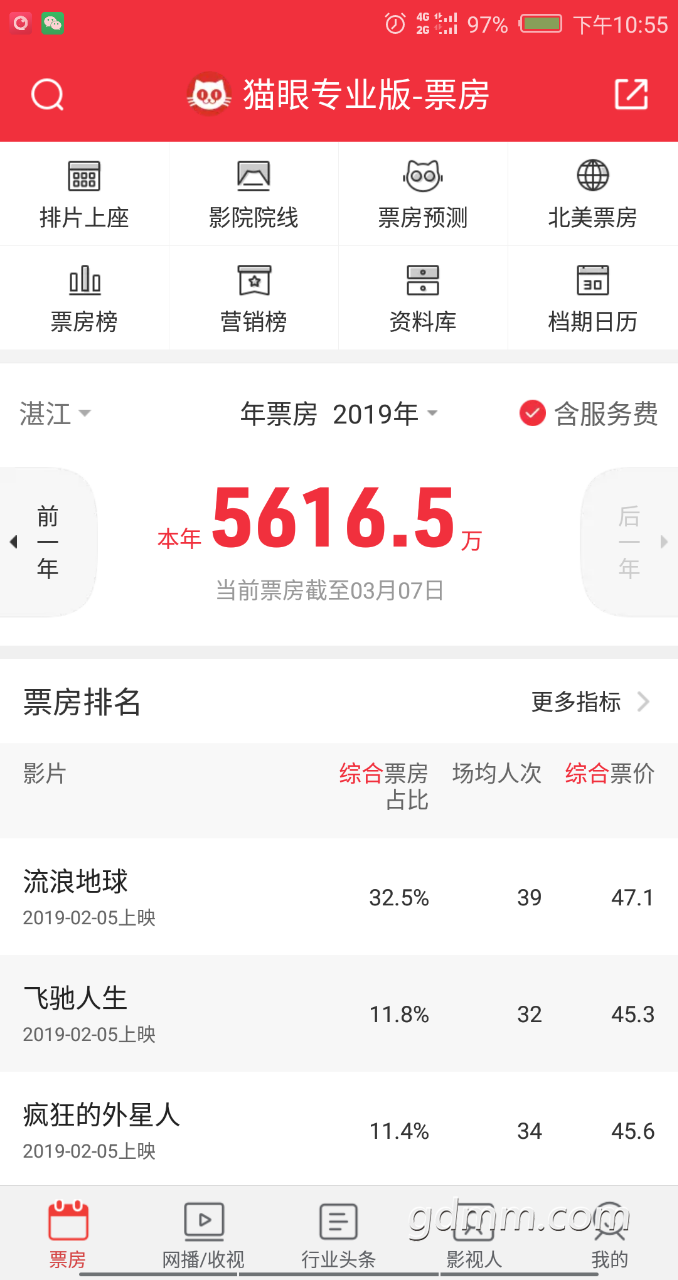Screen dimensions: 678x1280
Task: Open 营销榜 rankings
Action: tap(254, 298)
